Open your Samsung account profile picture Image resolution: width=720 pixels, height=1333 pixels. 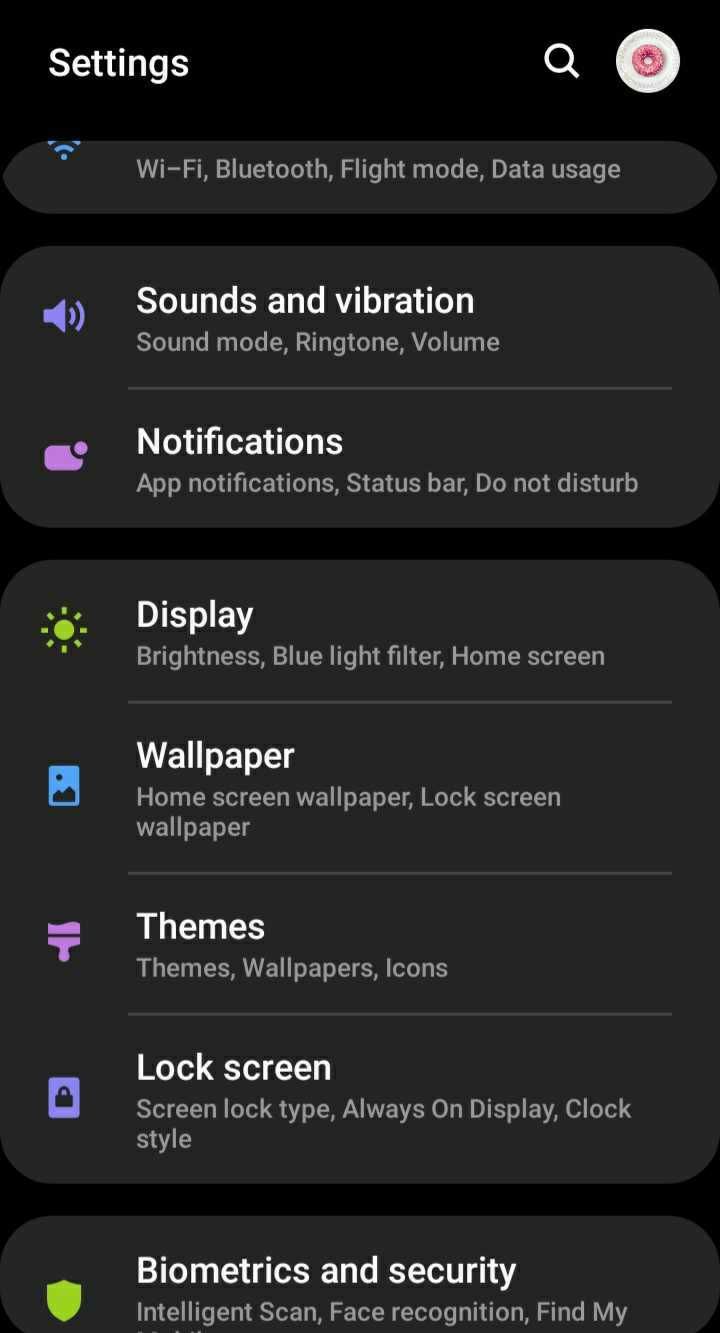tap(646, 61)
